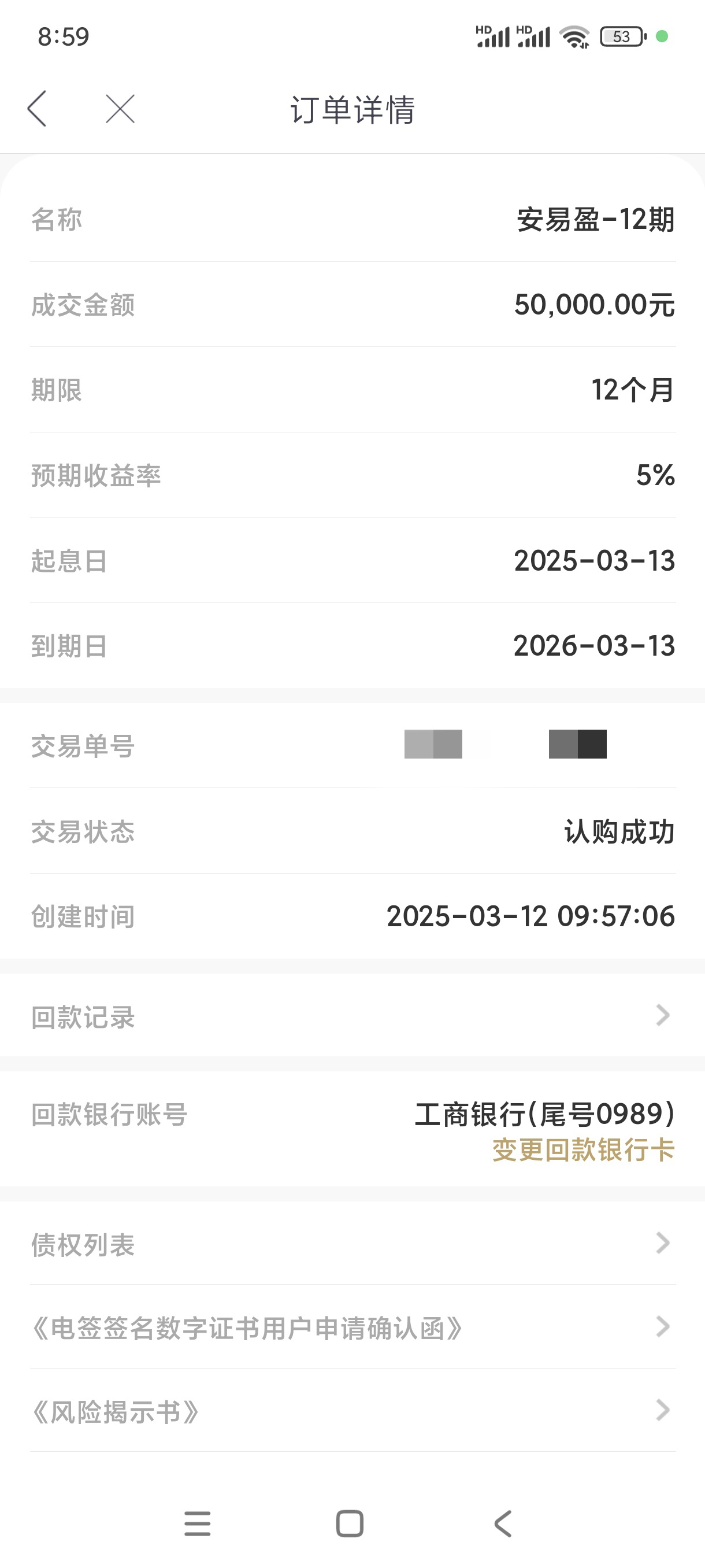Open 回款记录 repayment records
This screenshot has height=1568, width=705.
coord(352,1015)
